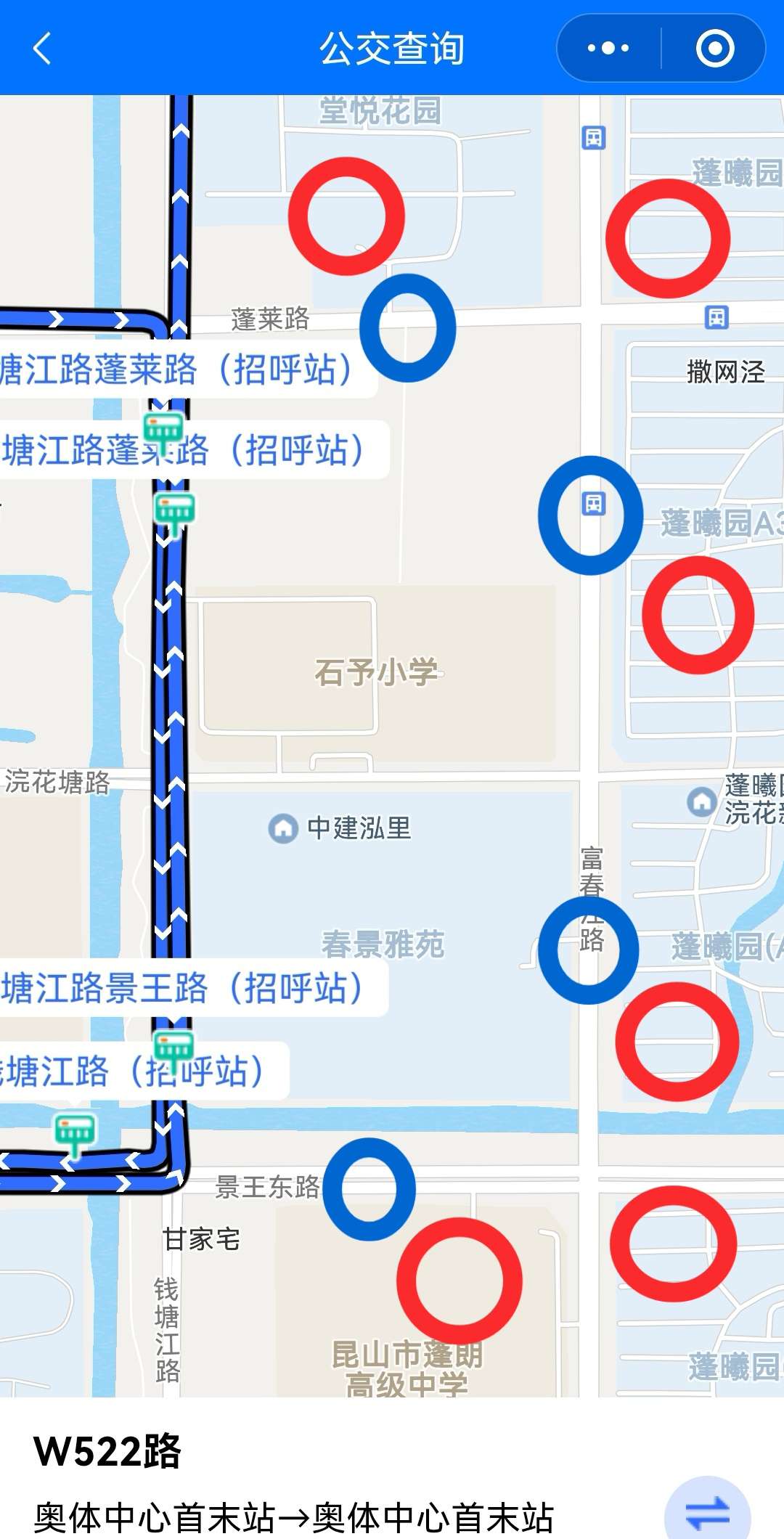Close the mini program
The width and height of the screenshot is (784, 1539).
[714, 49]
